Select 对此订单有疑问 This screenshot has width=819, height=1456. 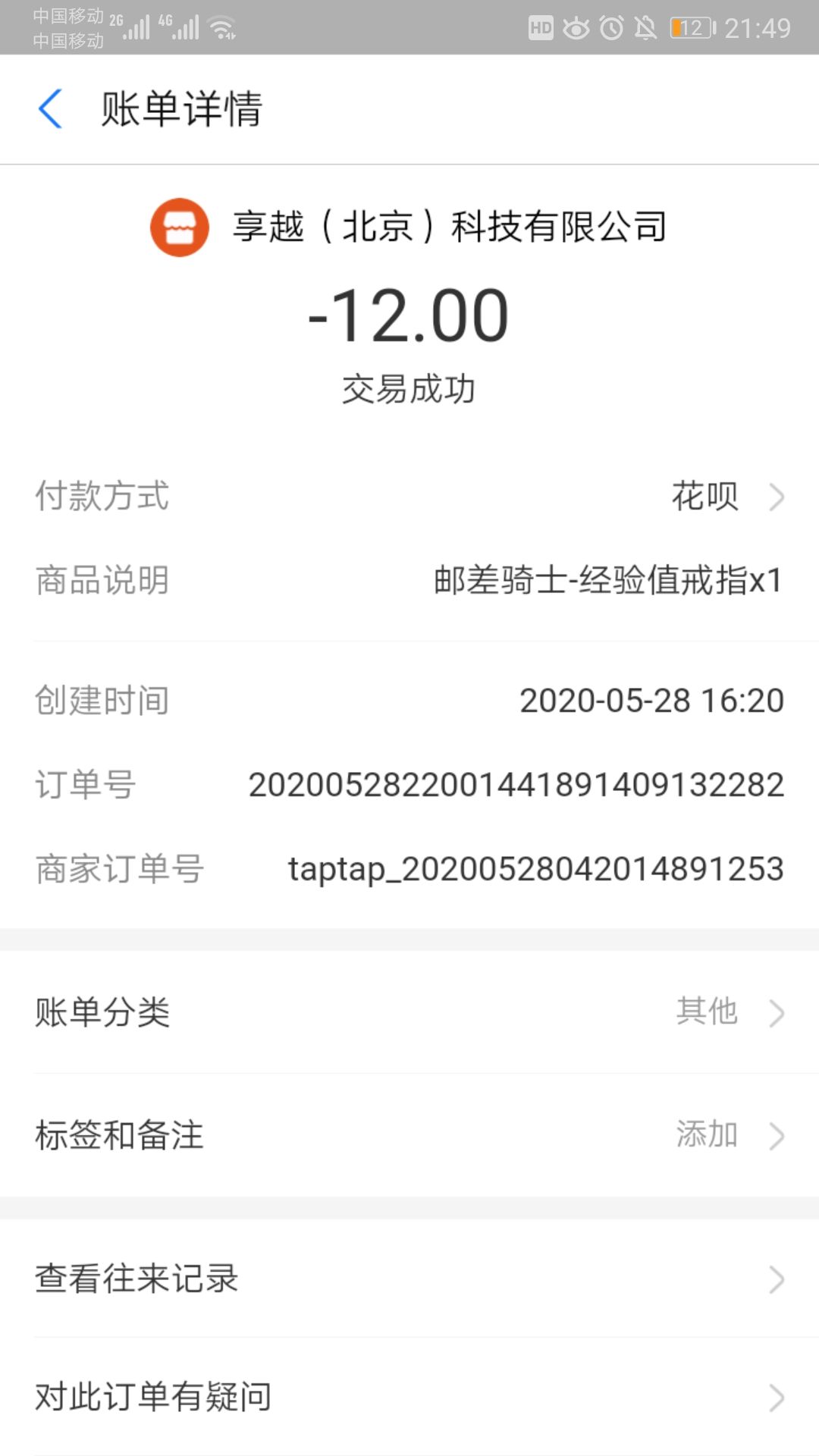click(409, 1397)
